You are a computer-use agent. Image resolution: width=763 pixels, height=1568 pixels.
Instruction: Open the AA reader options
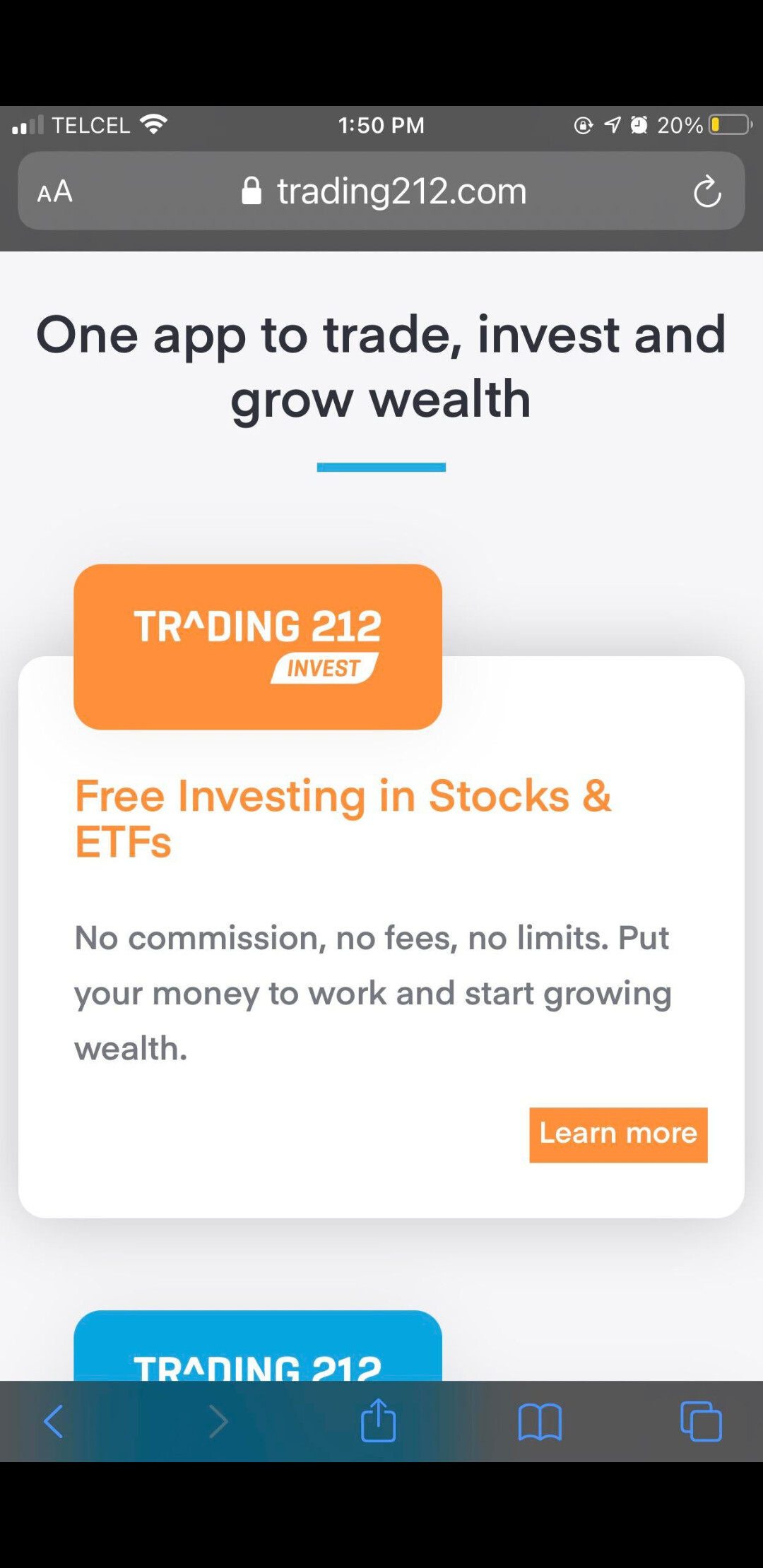coord(55,191)
